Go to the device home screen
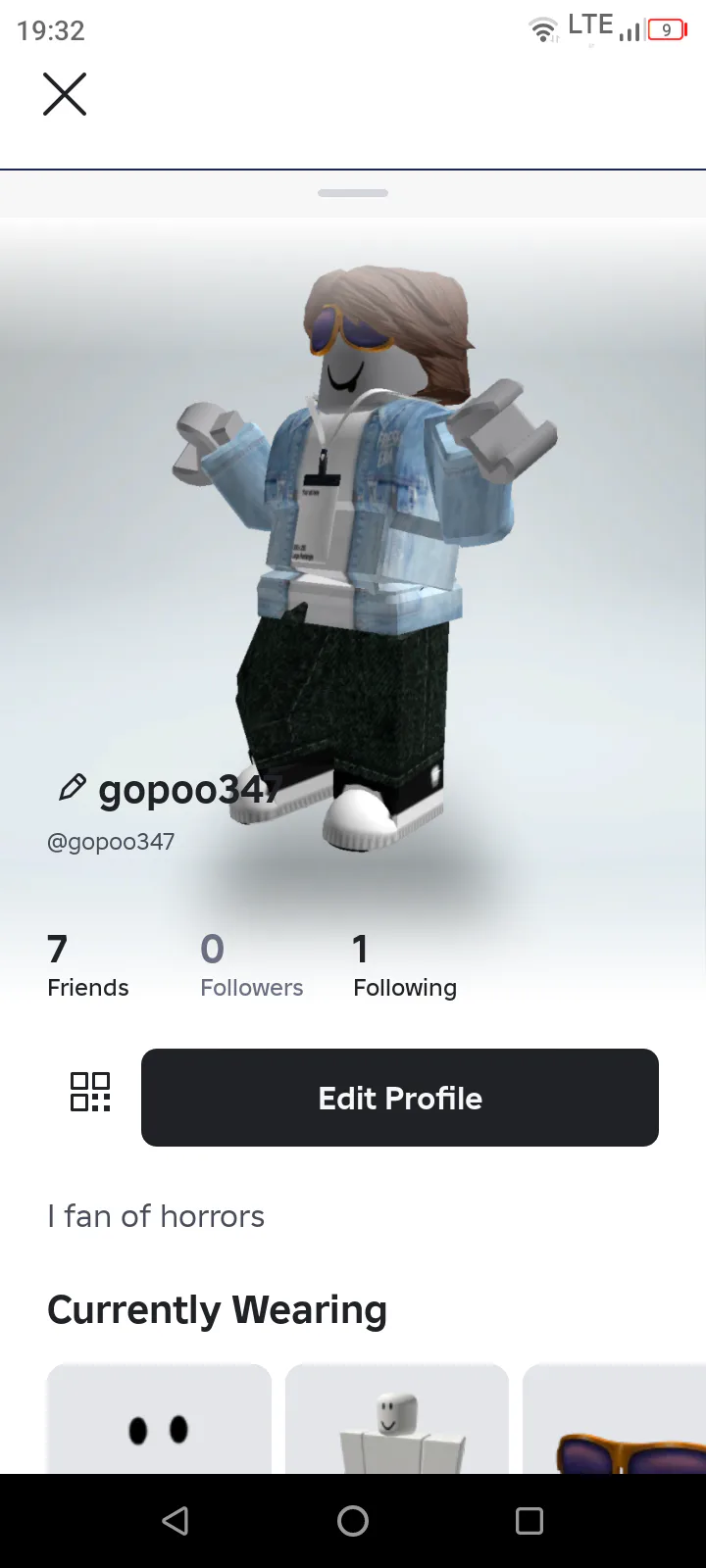Viewport: 706px width, 1568px height. click(x=353, y=1521)
